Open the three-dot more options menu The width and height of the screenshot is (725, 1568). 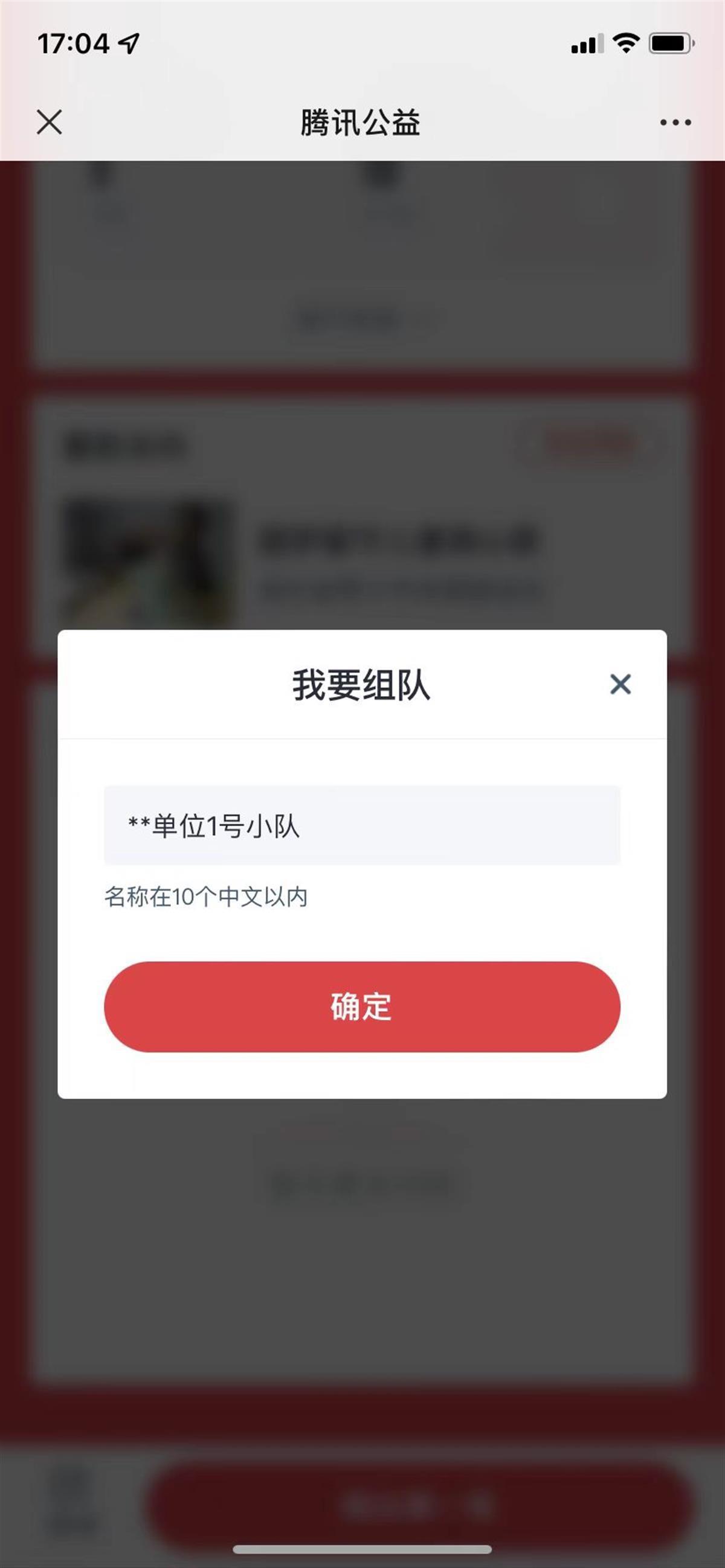pos(675,123)
